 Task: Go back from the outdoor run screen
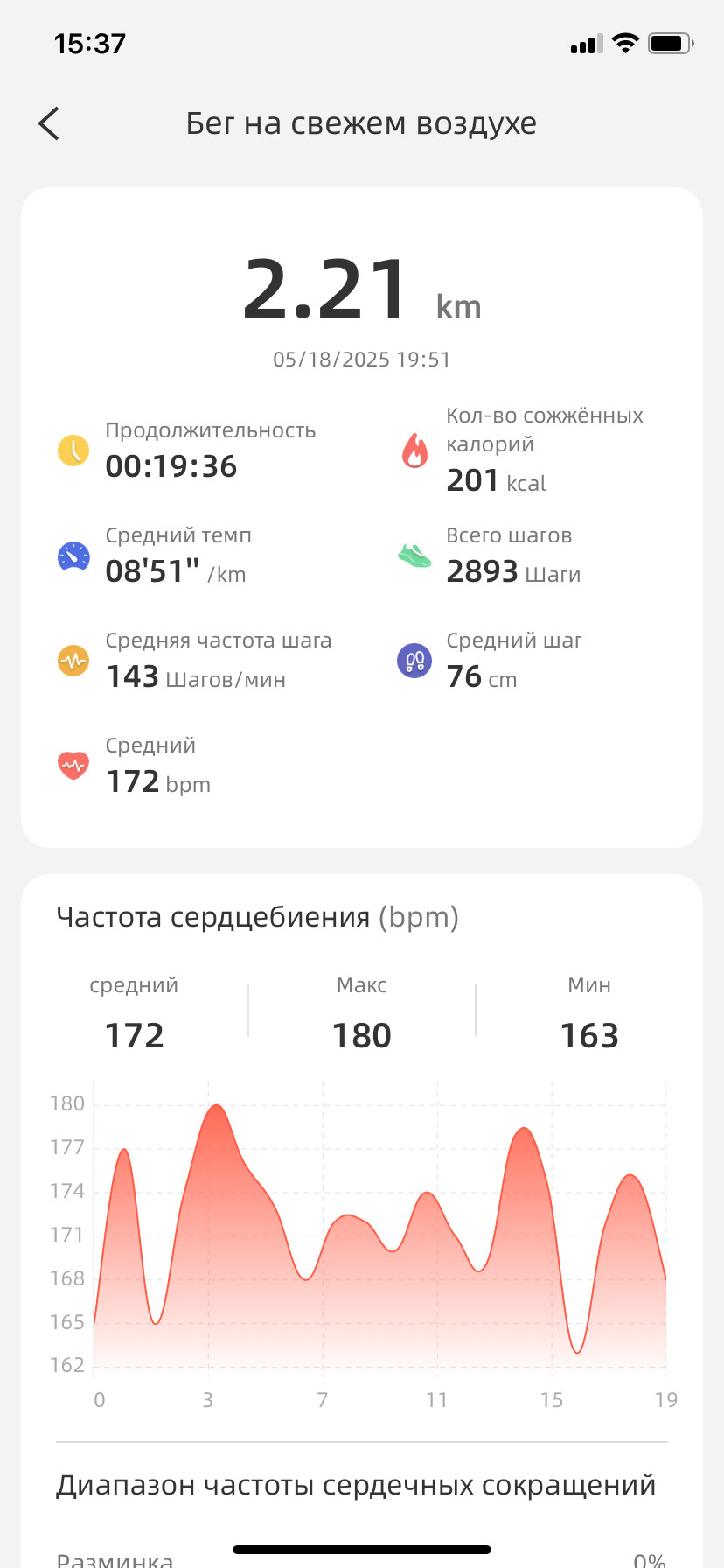point(49,123)
